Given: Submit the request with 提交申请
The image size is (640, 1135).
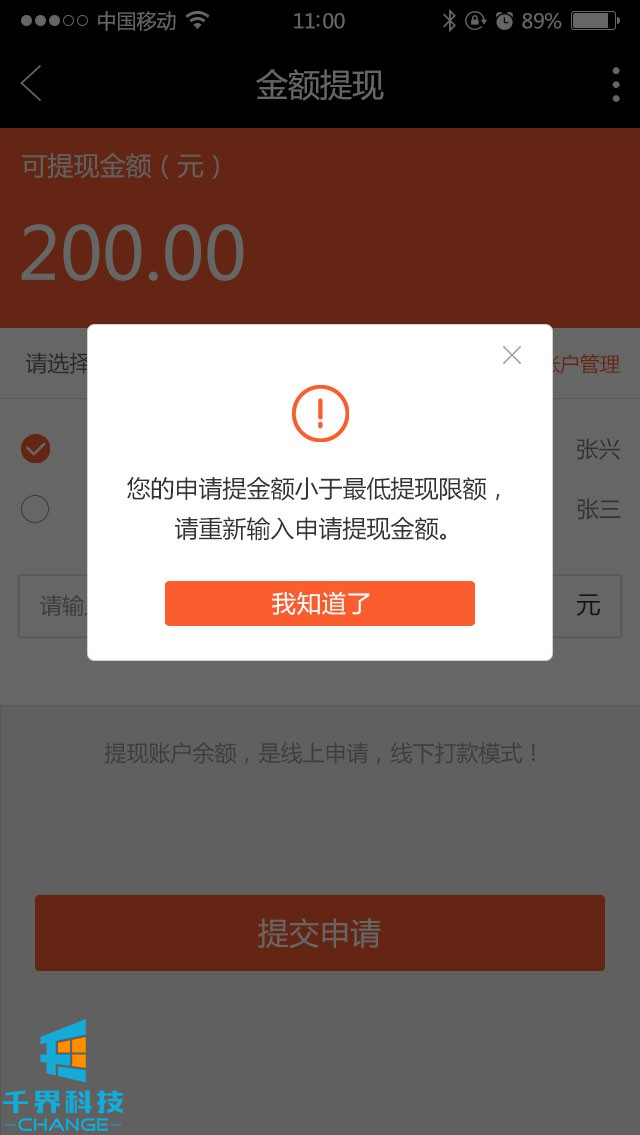Looking at the screenshot, I should pos(320,933).
